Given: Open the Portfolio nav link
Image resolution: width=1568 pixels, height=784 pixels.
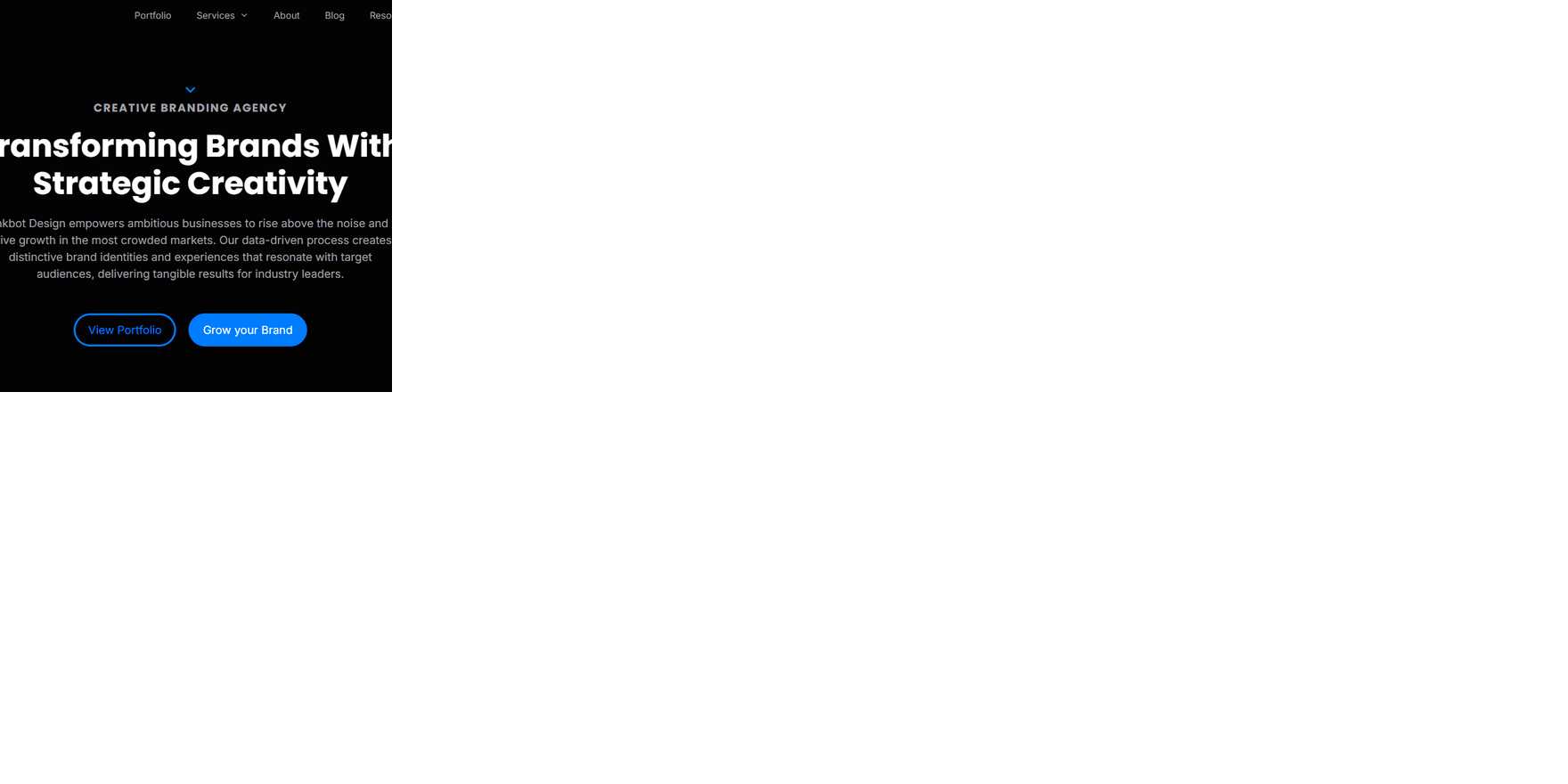Looking at the screenshot, I should pos(152,15).
